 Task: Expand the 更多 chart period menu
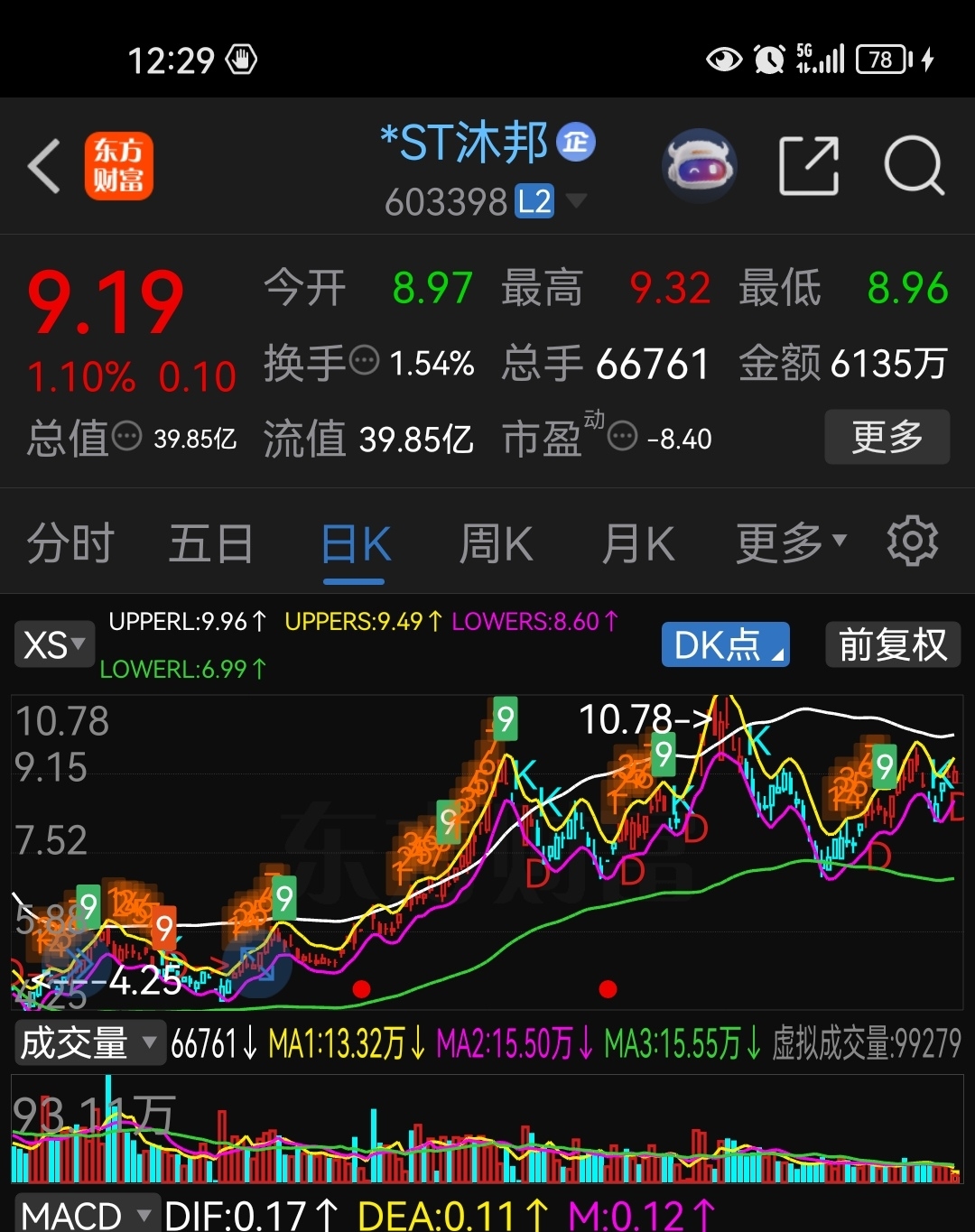coord(789,542)
